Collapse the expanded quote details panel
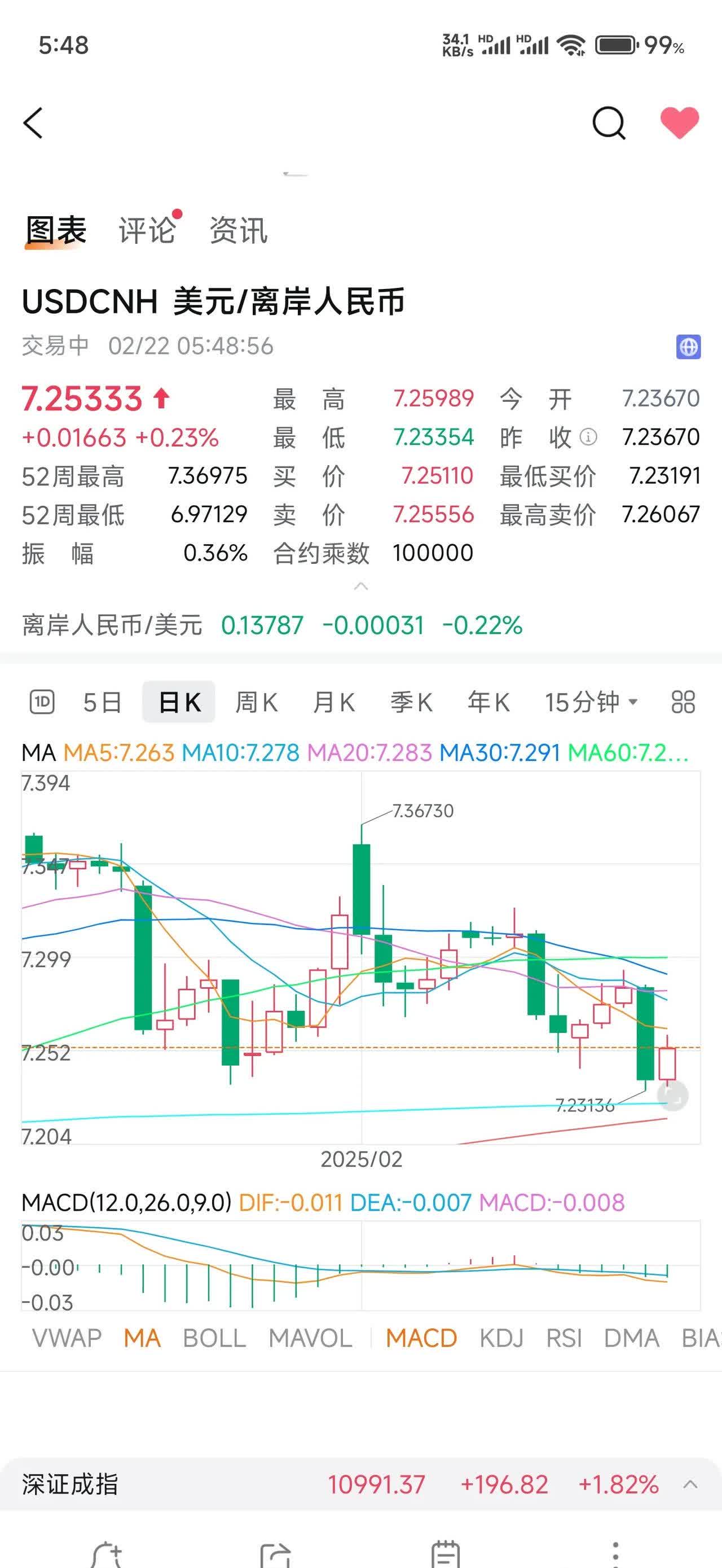The image size is (722, 1568). coord(360,586)
